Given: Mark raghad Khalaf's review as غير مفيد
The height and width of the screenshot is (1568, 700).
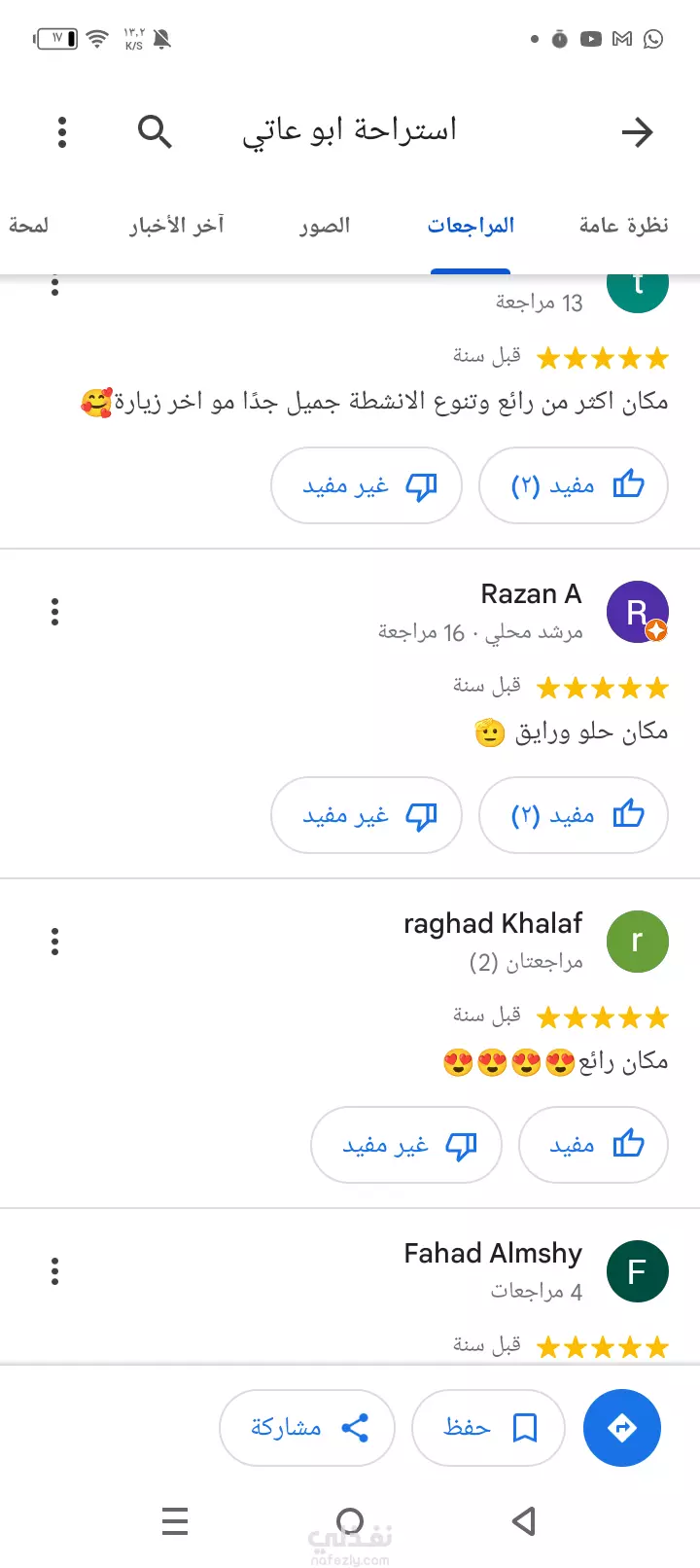Looking at the screenshot, I should point(406,1145).
